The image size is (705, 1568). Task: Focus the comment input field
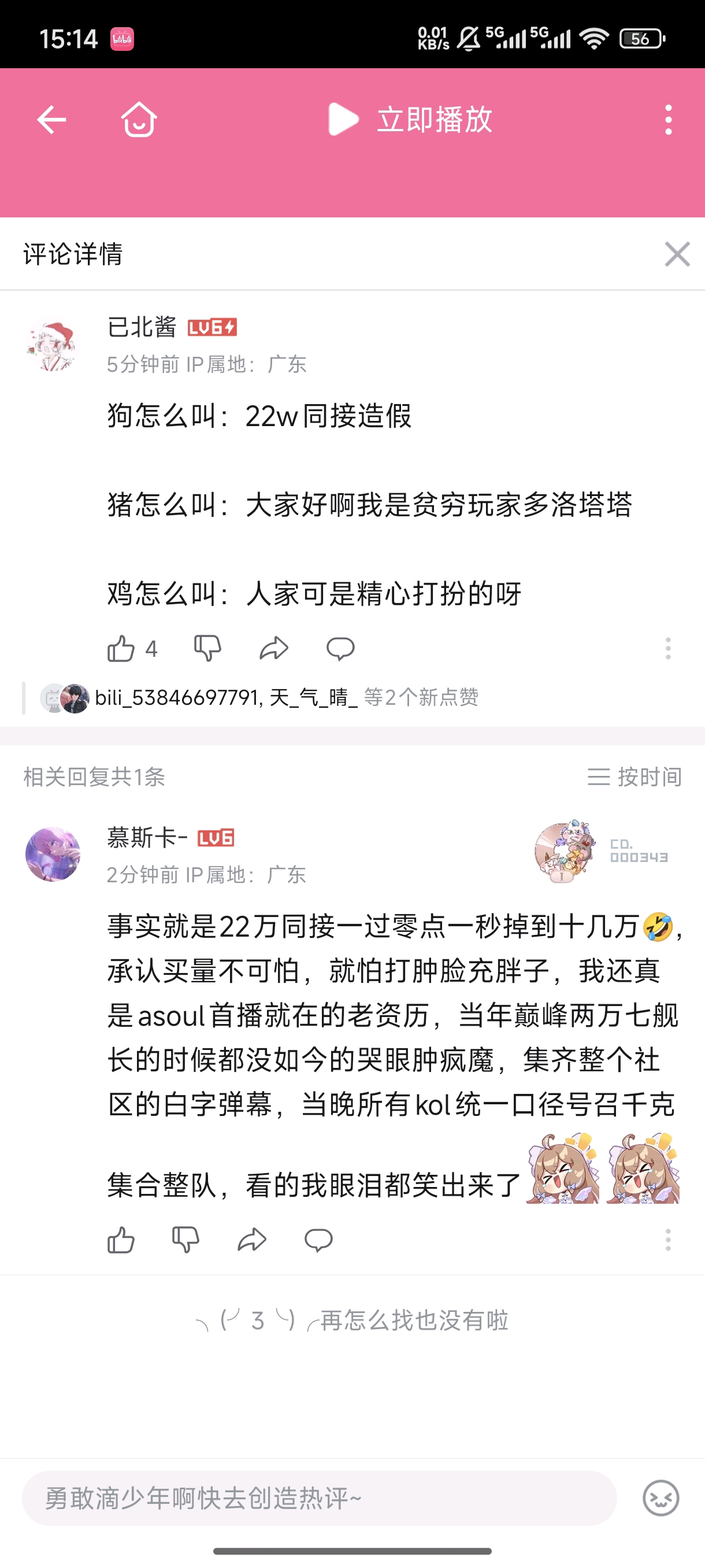tap(320, 1498)
